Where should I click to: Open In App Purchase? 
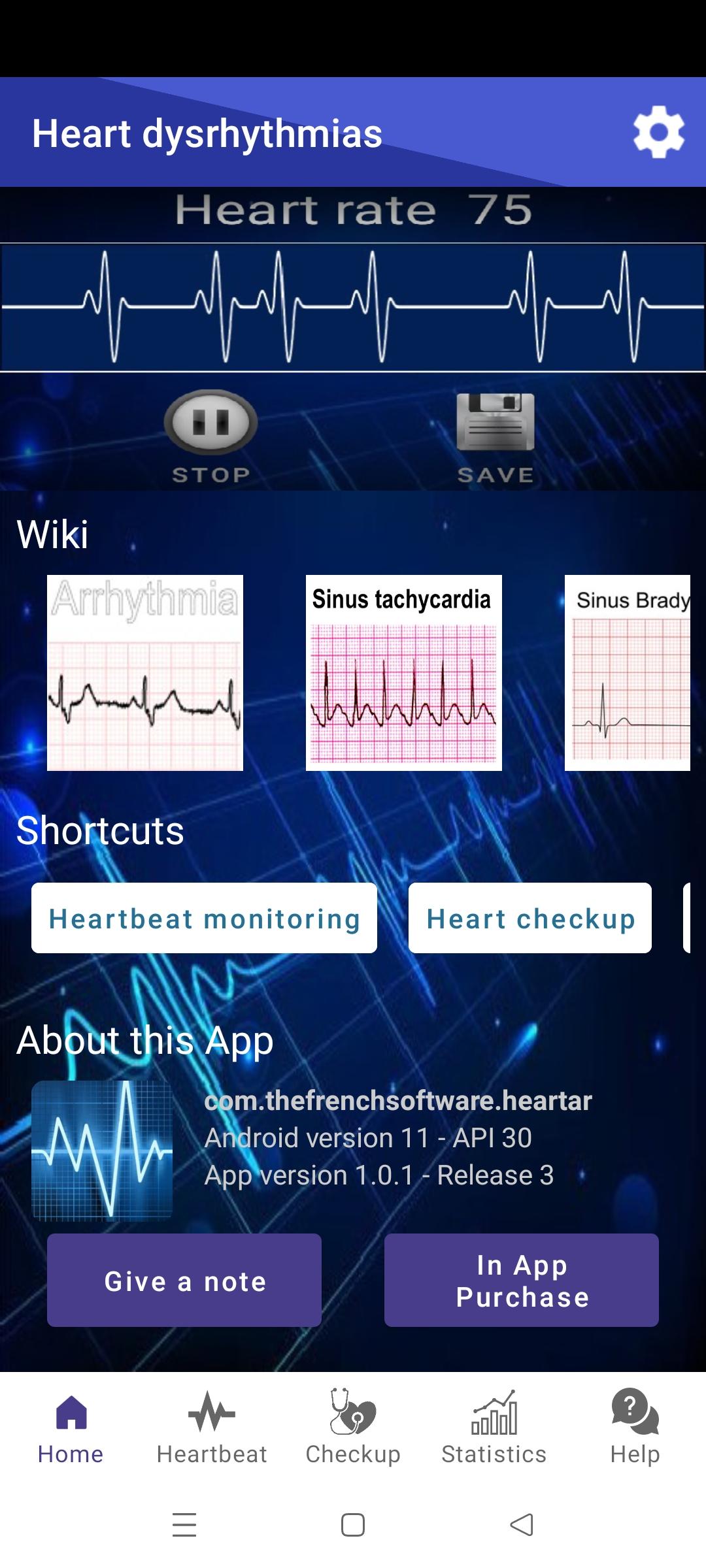click(522, 1281)
